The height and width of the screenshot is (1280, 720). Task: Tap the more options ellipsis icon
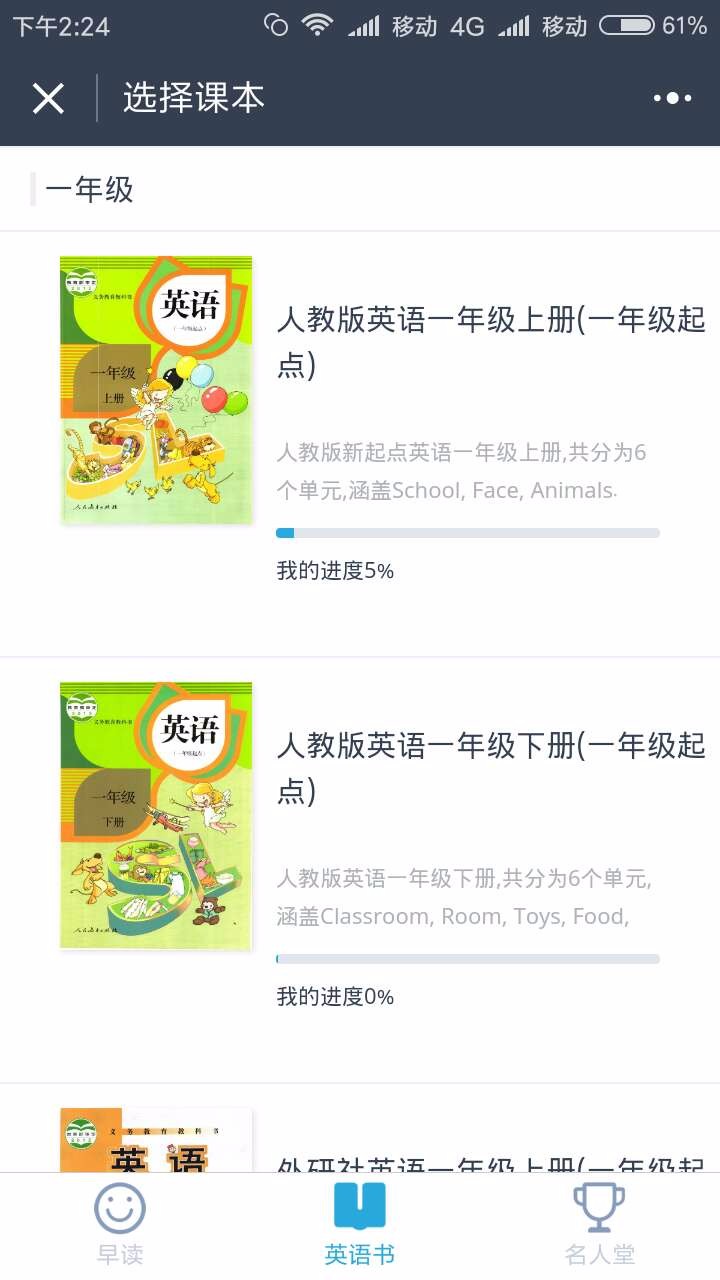pos(672,97)
